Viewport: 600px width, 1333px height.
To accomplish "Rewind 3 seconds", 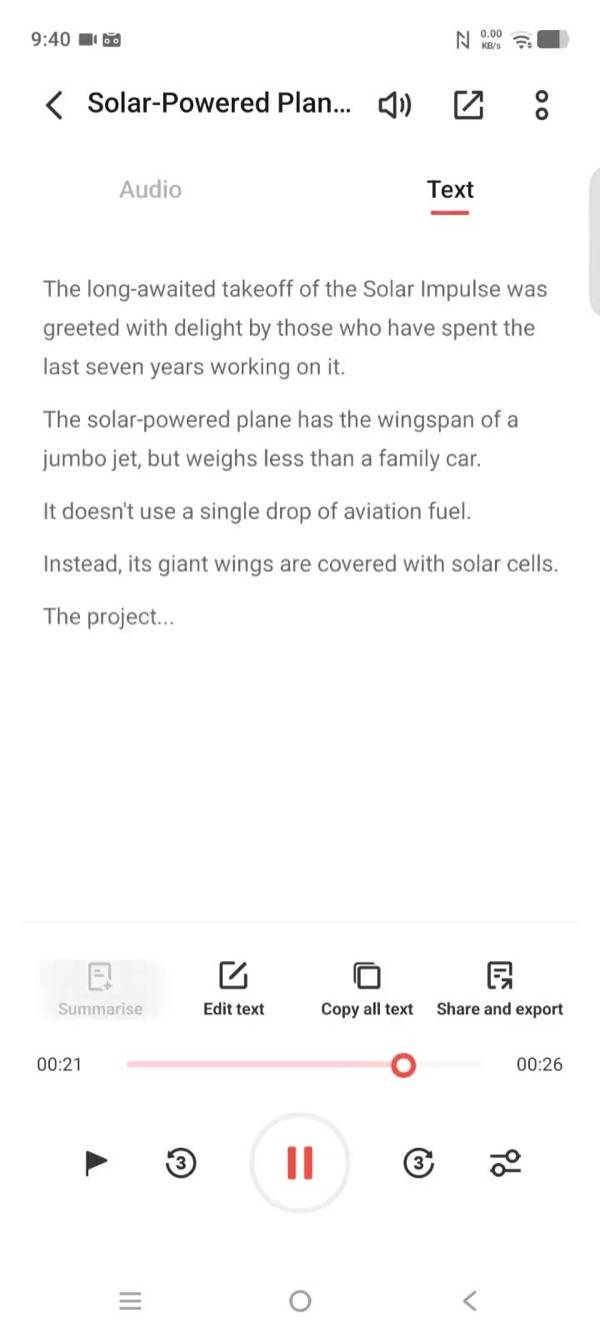I will point(179,1162).
